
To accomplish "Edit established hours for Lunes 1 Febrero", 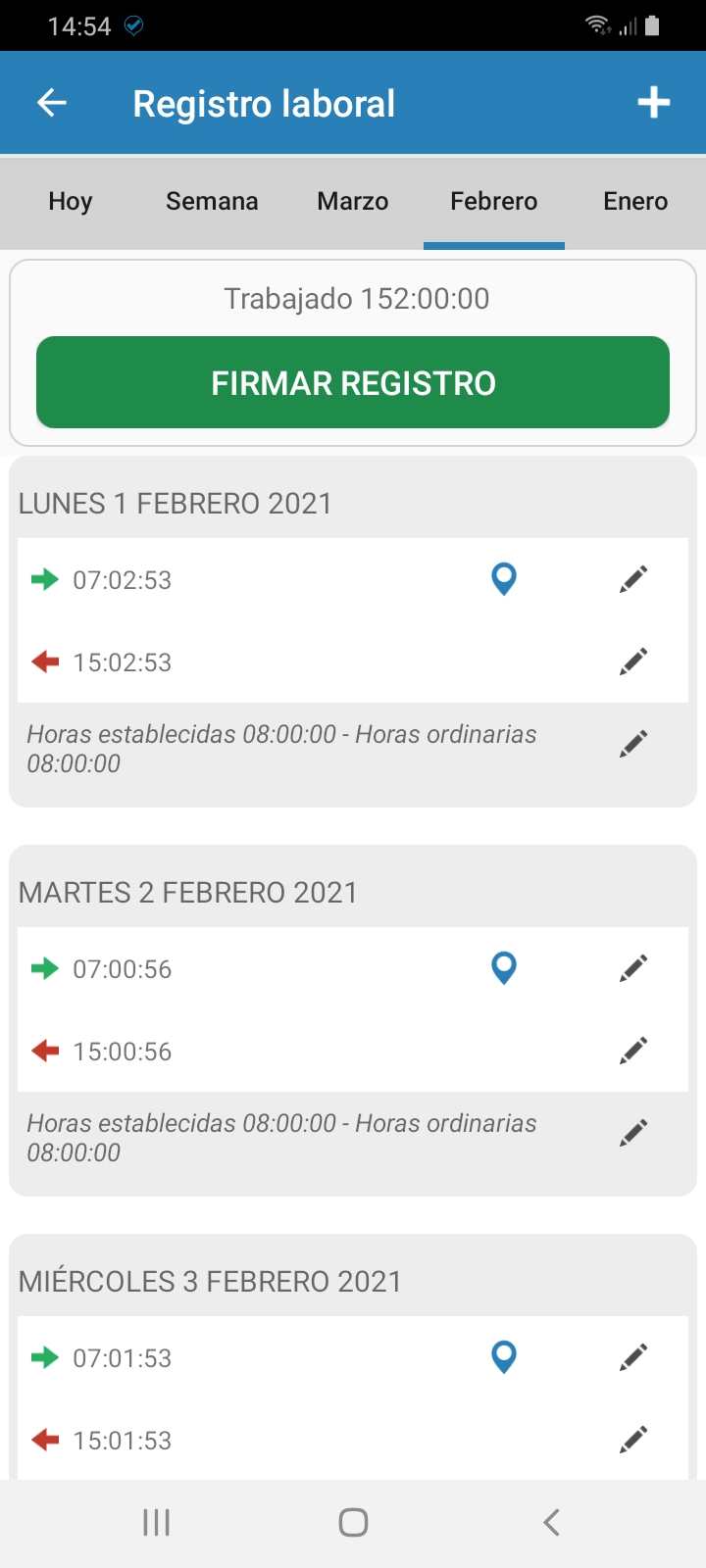I will [633, 744].
